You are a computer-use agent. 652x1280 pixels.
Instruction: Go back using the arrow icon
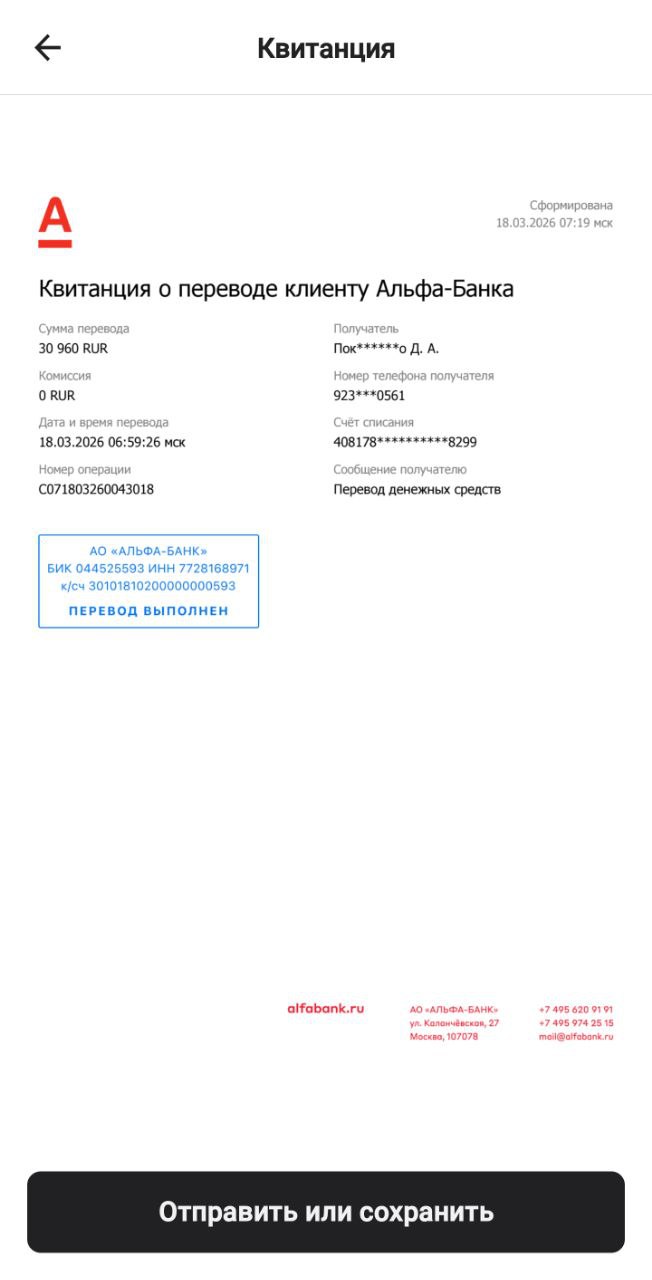click(x=47, y=48)
